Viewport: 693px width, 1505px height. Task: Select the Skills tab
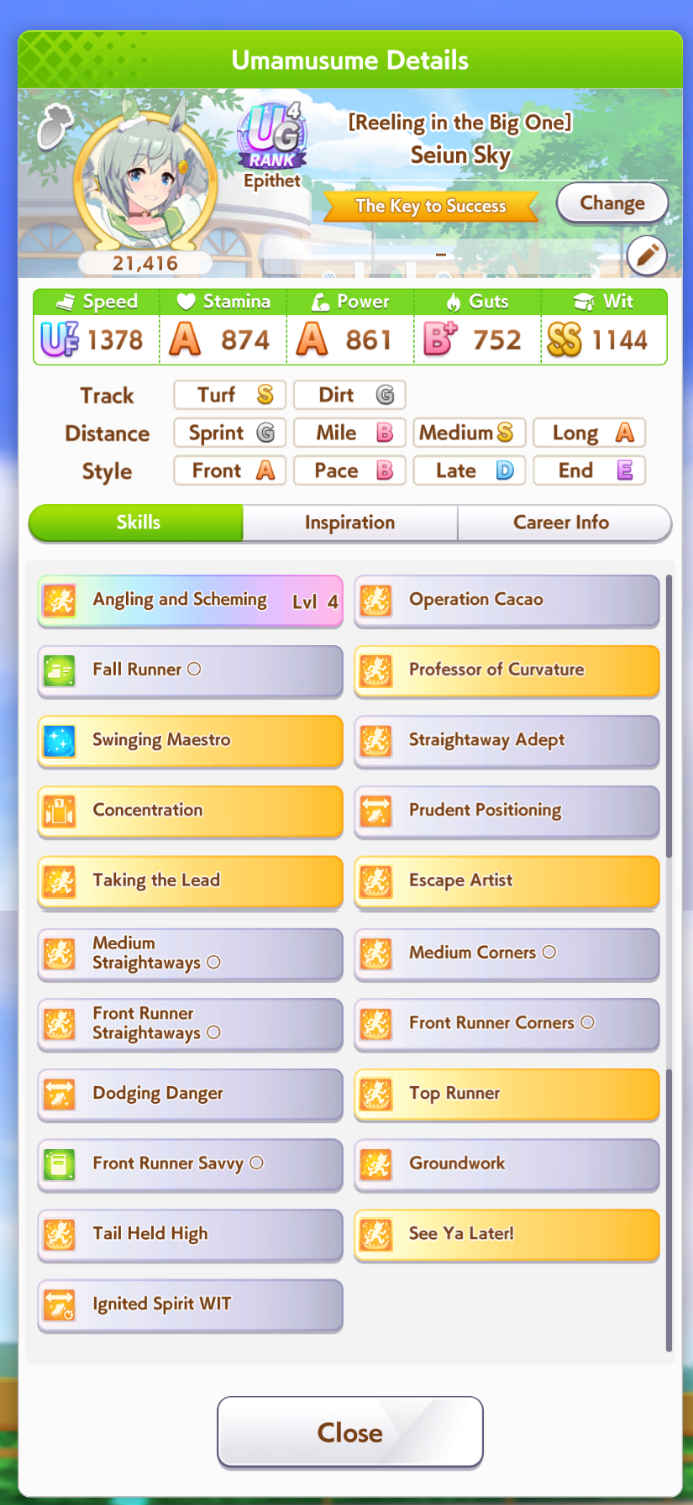(137, 522)
